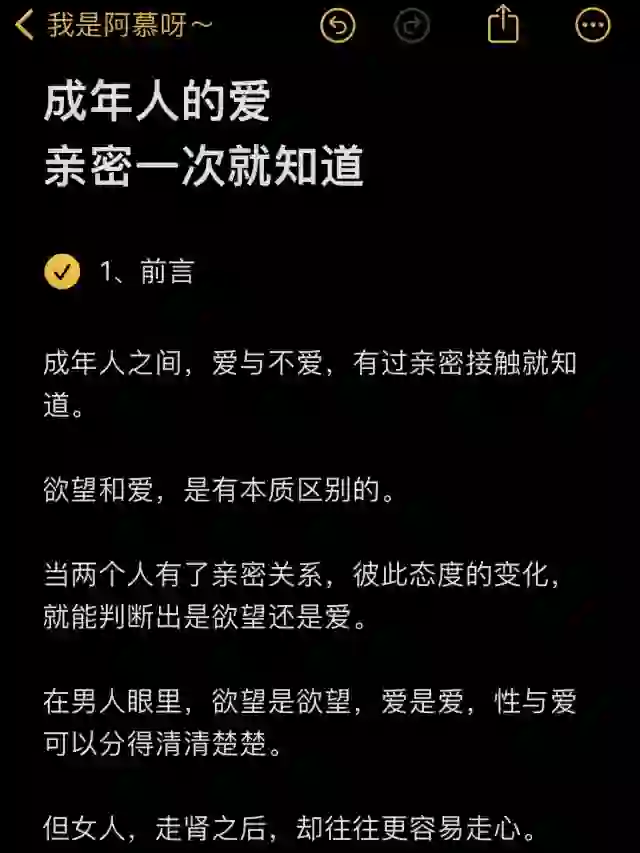Image resolution: width=640 pixels, height=853 pixels.
Task: Uncheck the 1、前言 checklist item
Action: click(63, 271)
